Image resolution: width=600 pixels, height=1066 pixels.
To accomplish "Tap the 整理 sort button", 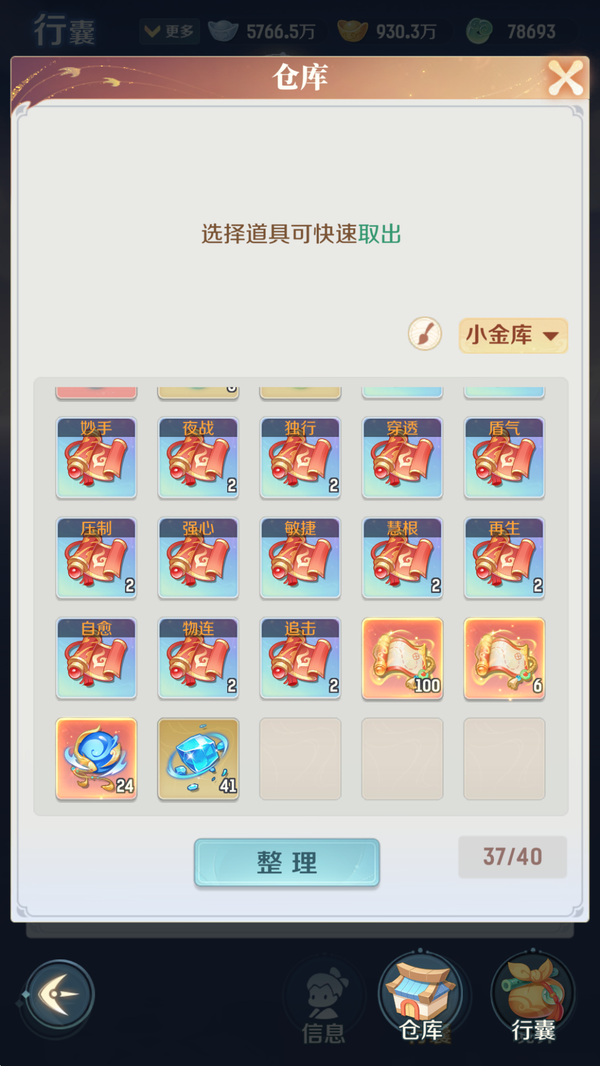I will coord(287,863).
